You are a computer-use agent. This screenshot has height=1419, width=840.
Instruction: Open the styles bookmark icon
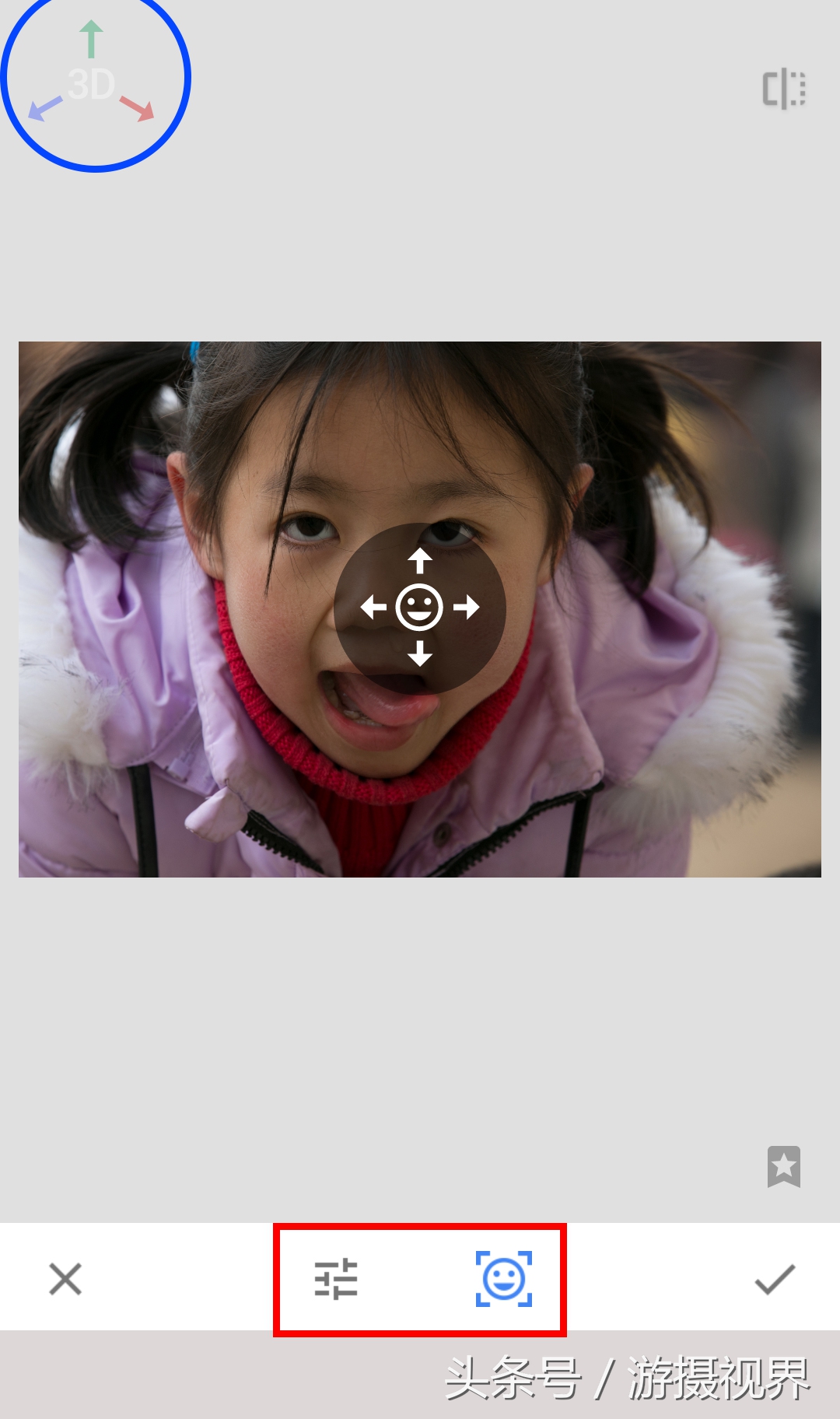(x=783, y=1166)
